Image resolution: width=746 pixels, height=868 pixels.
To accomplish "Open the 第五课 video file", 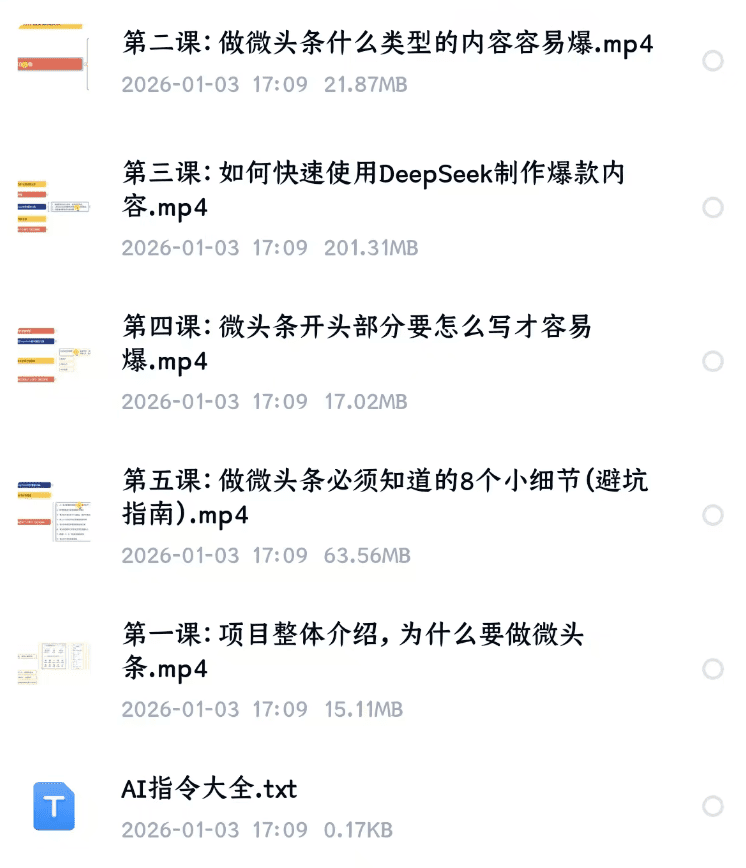I will [x=384, y=497].
